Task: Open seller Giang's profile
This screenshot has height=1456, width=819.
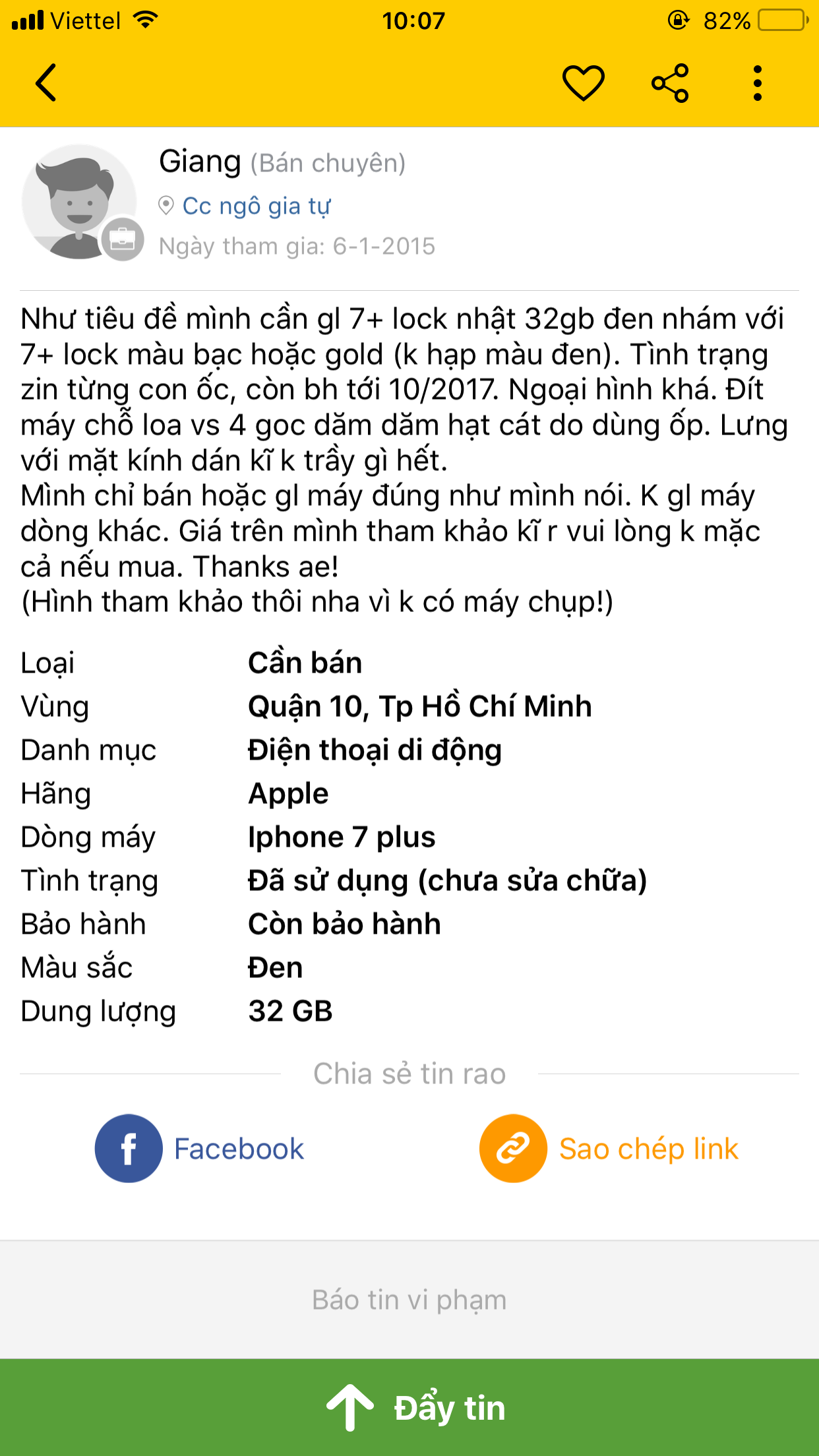Action: click(200, 162)
